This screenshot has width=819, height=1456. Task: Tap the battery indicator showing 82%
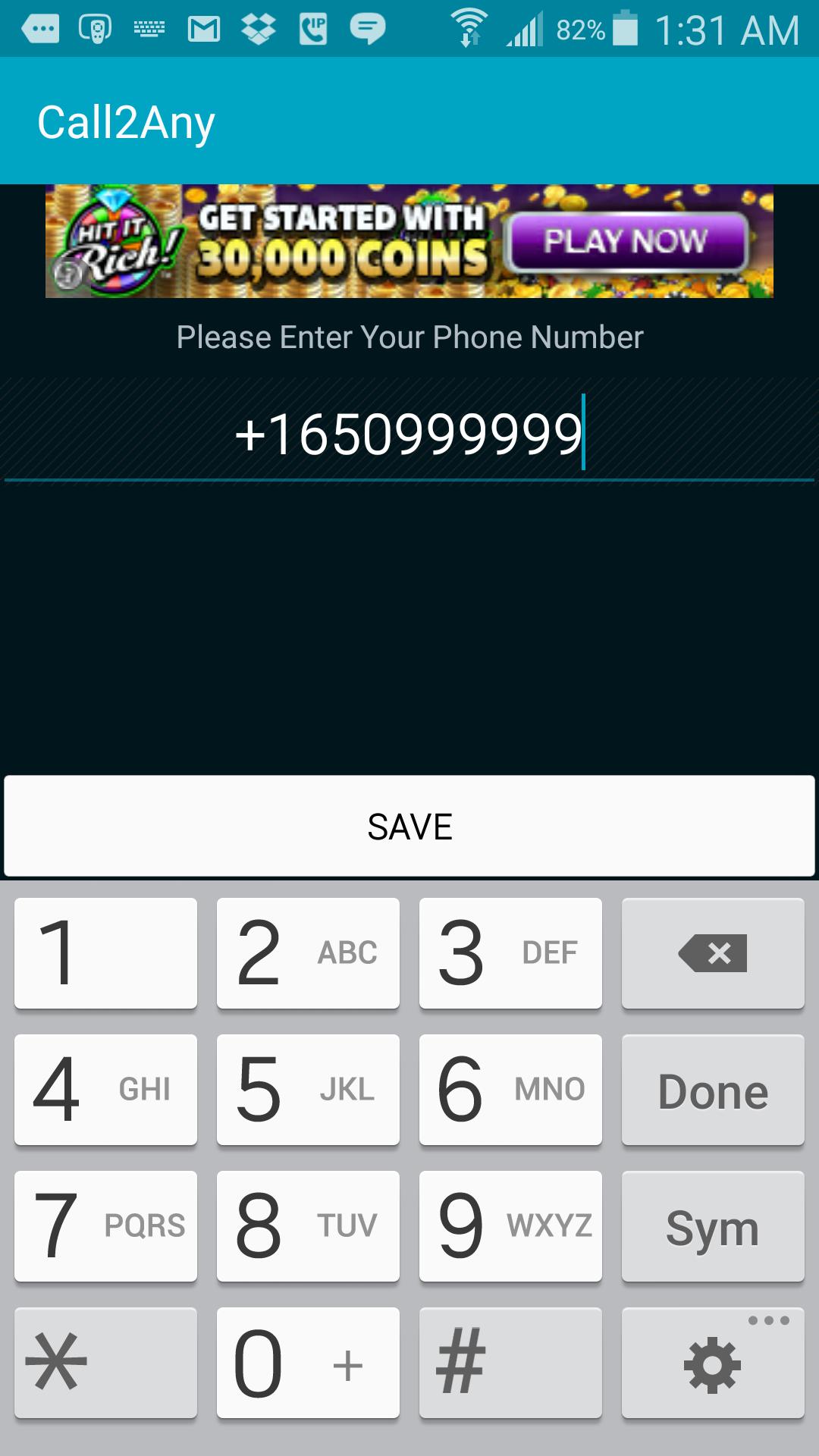pos(623,27)
